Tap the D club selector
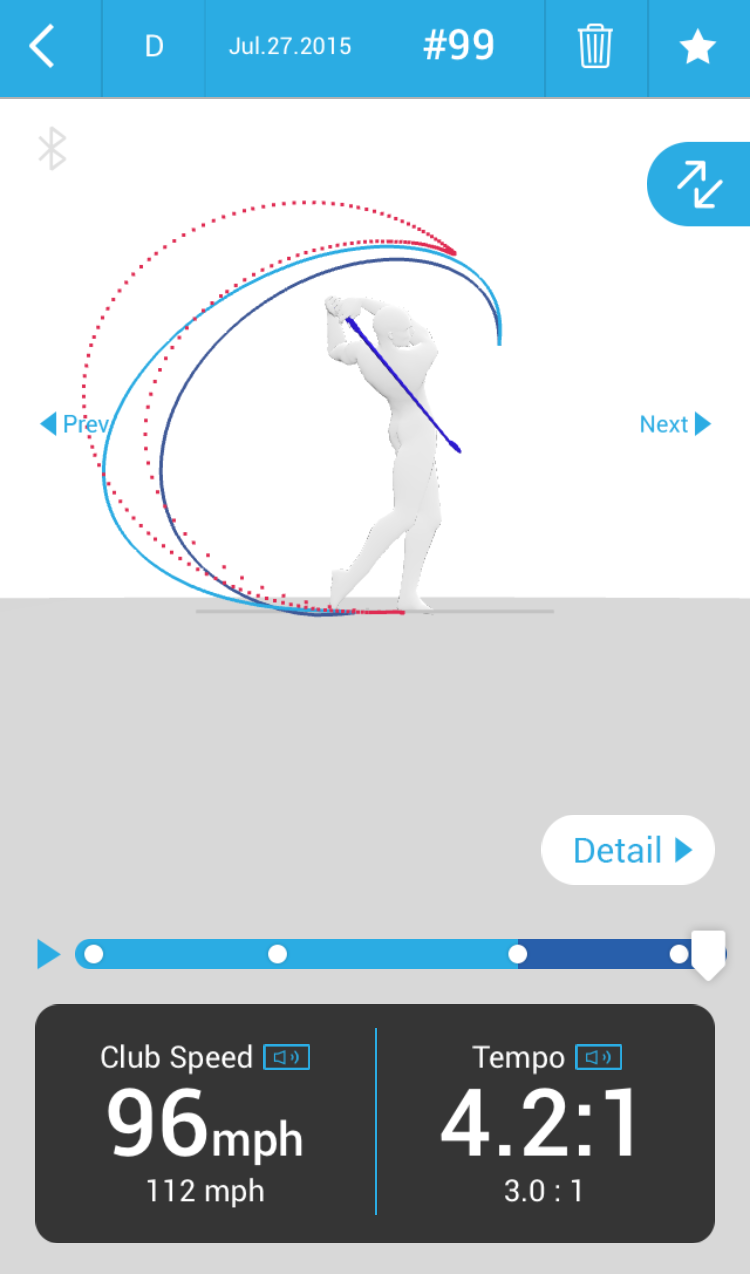Screen dimensions: 750x1274 pyautogui.click(x=153, y=47)
